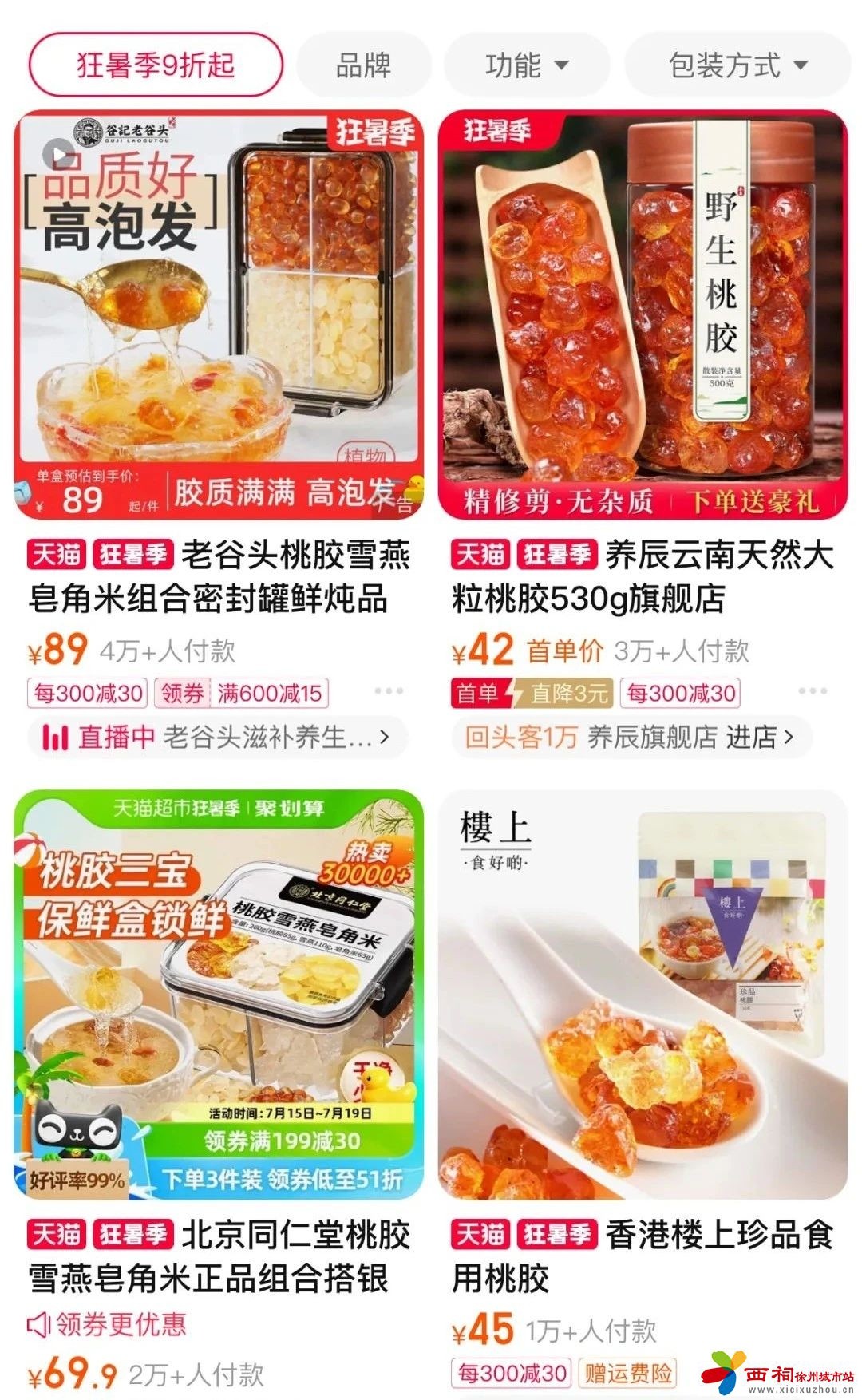Click the 首单 badge on the 养辰 listing

[480, 694]
